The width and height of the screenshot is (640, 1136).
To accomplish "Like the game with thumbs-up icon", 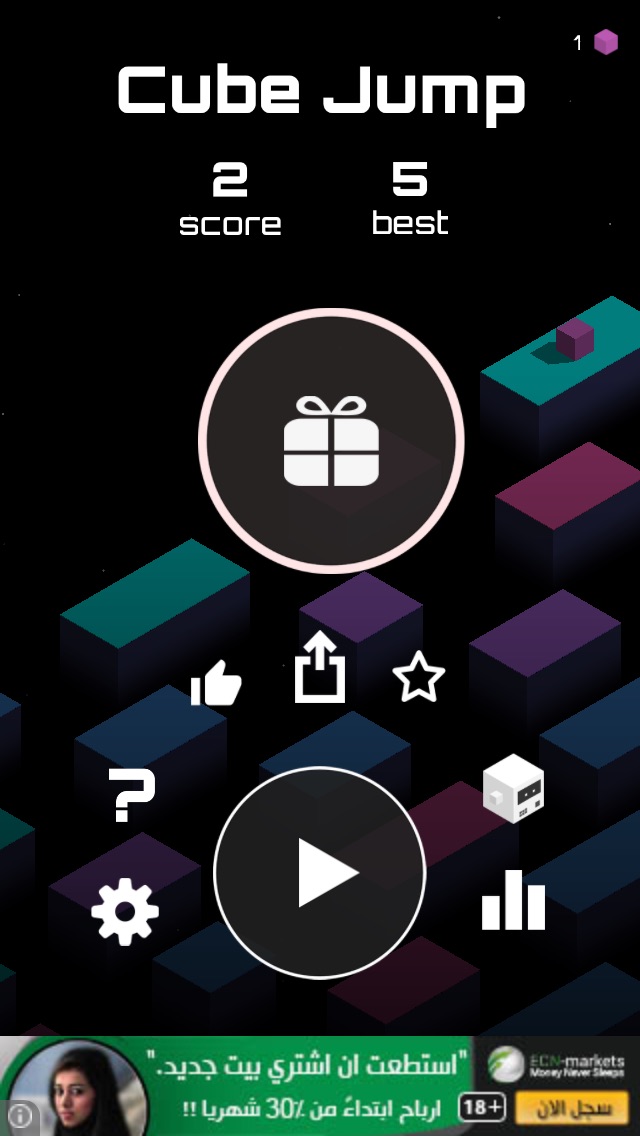I will coord(216,684).
